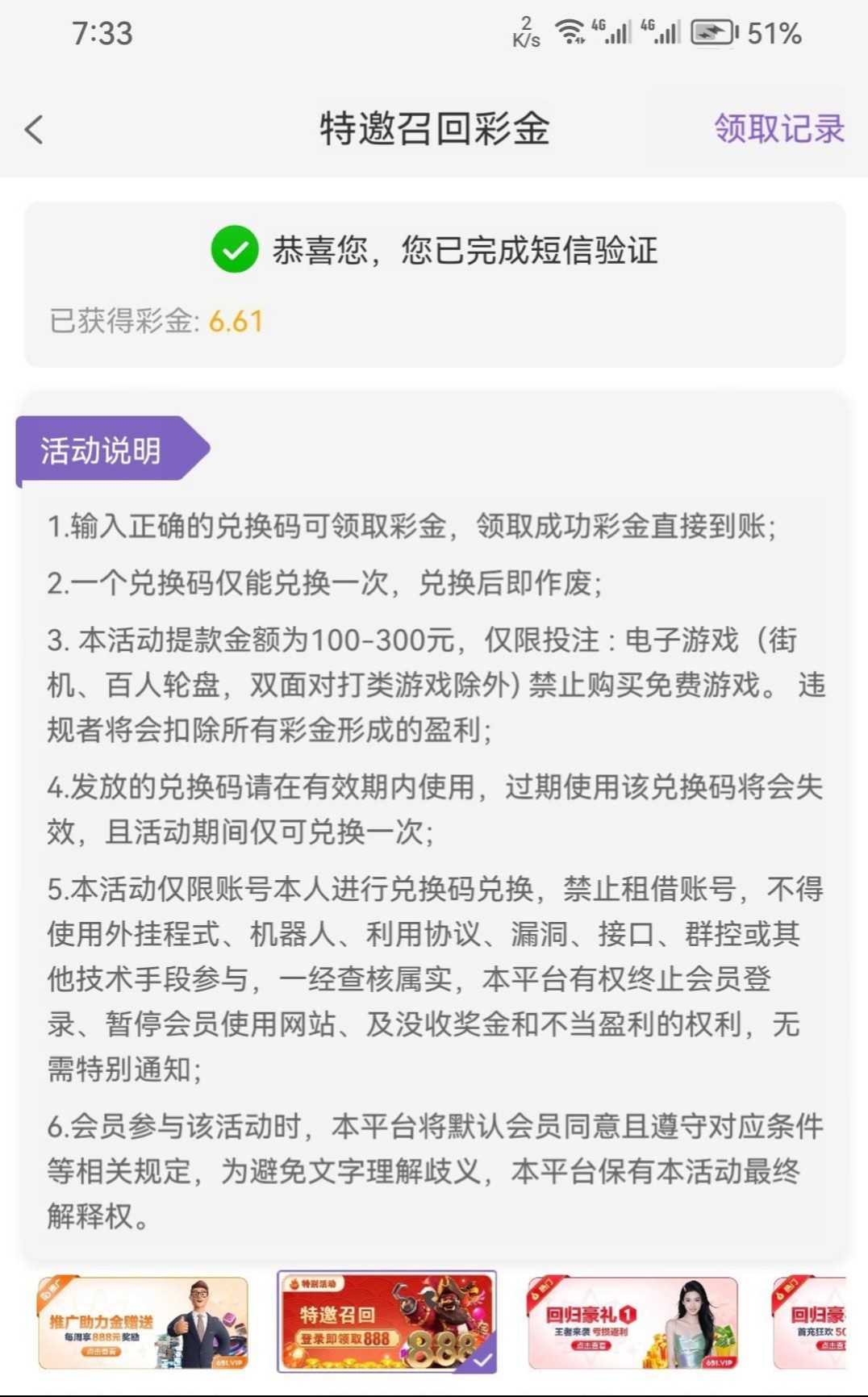
Task: Open 领取记录 claim history
Action: coord(778,129)
